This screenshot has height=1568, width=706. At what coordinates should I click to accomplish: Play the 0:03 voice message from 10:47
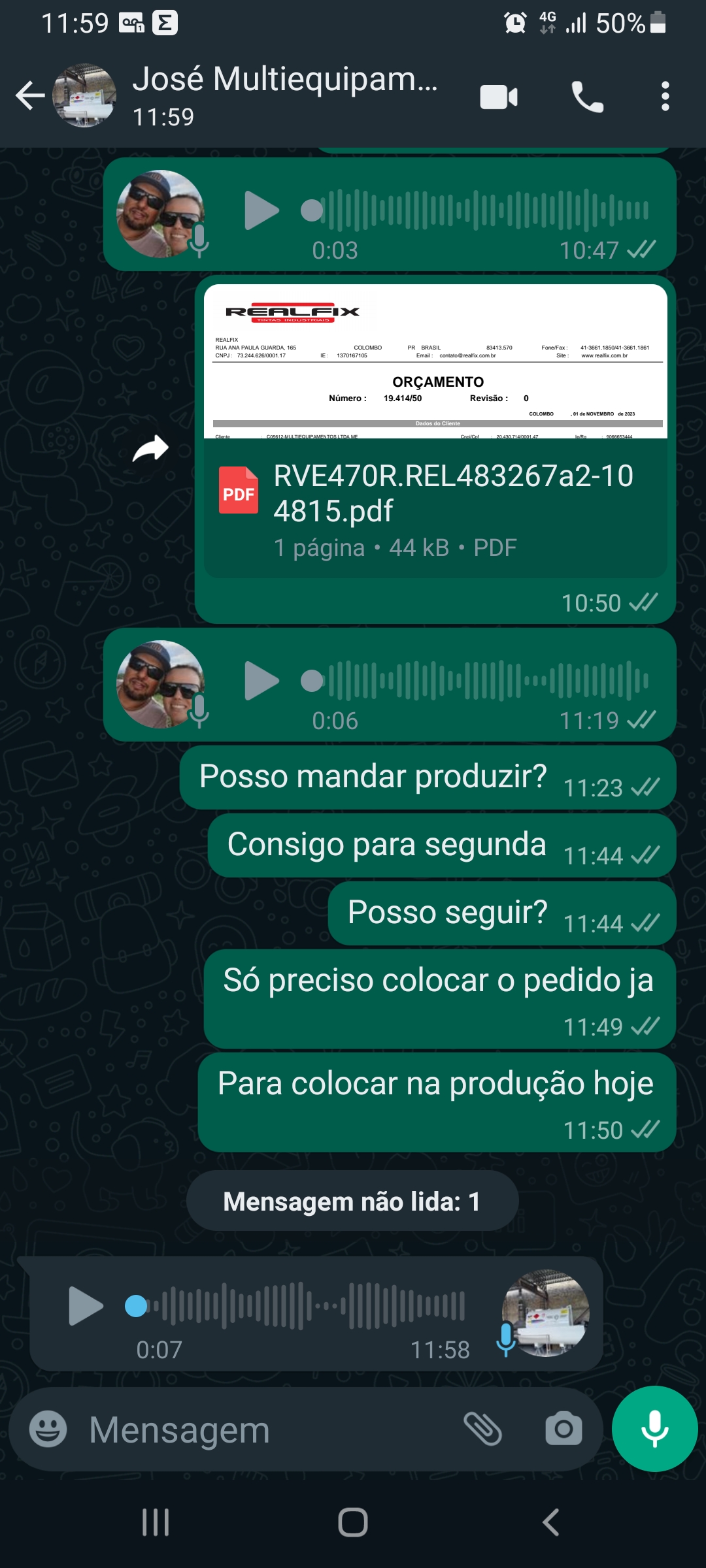point(261,210)
